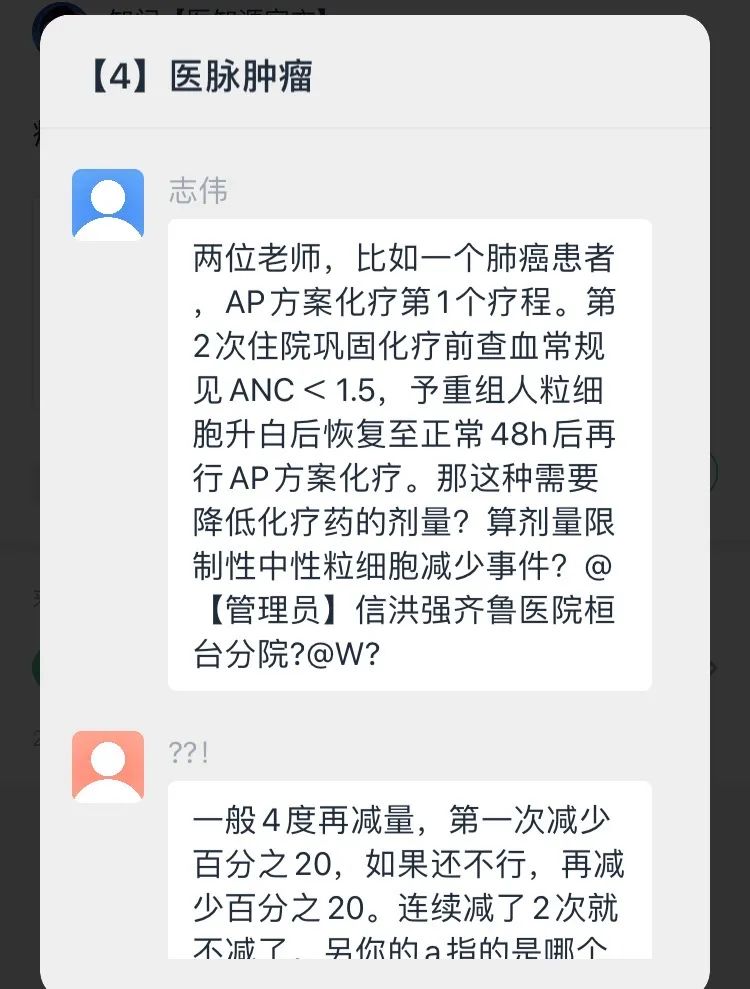
Task: Click ??!'s orange profile avatar
Action: pyautogui.click(x=108, y=766)
